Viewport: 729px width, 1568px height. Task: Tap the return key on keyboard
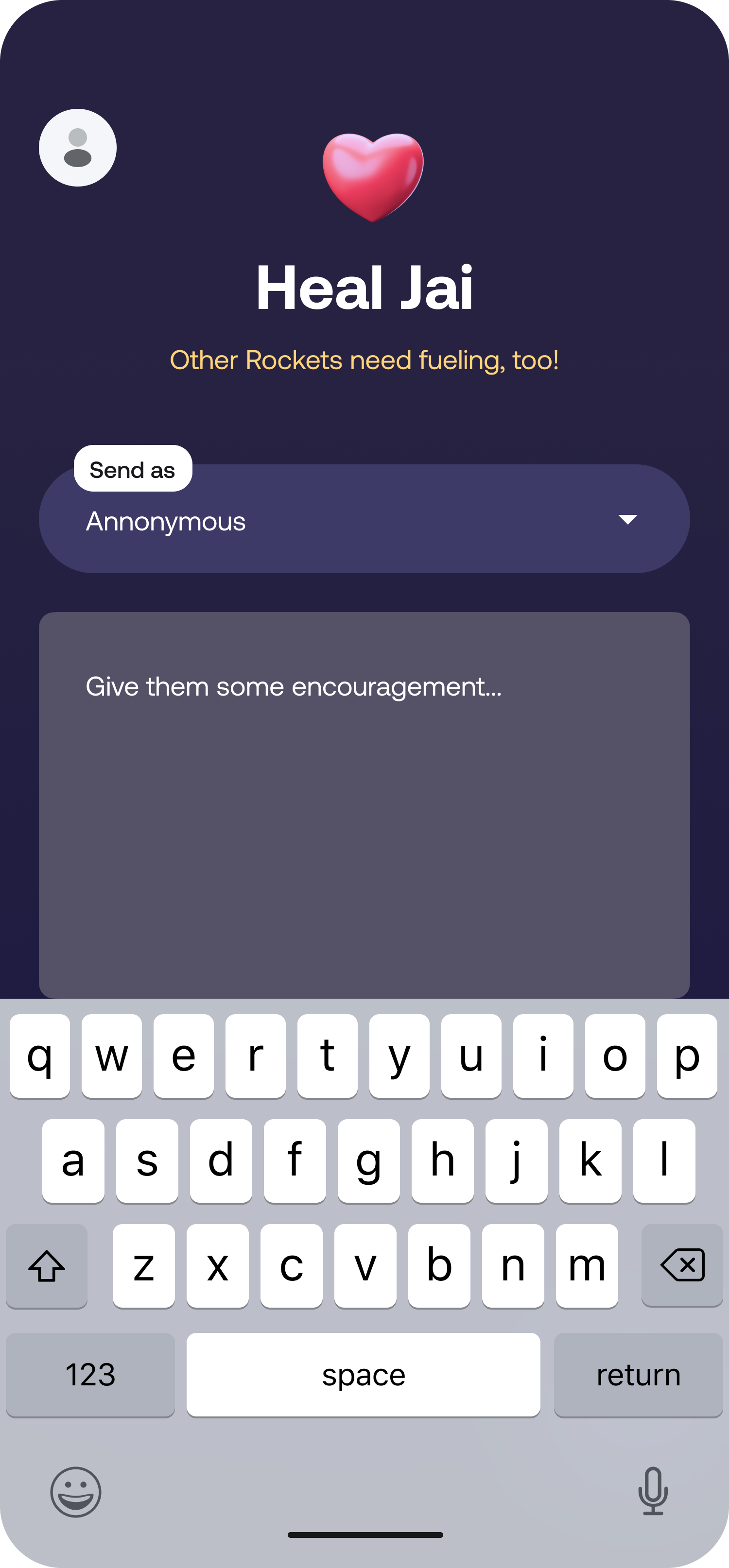638,1375
